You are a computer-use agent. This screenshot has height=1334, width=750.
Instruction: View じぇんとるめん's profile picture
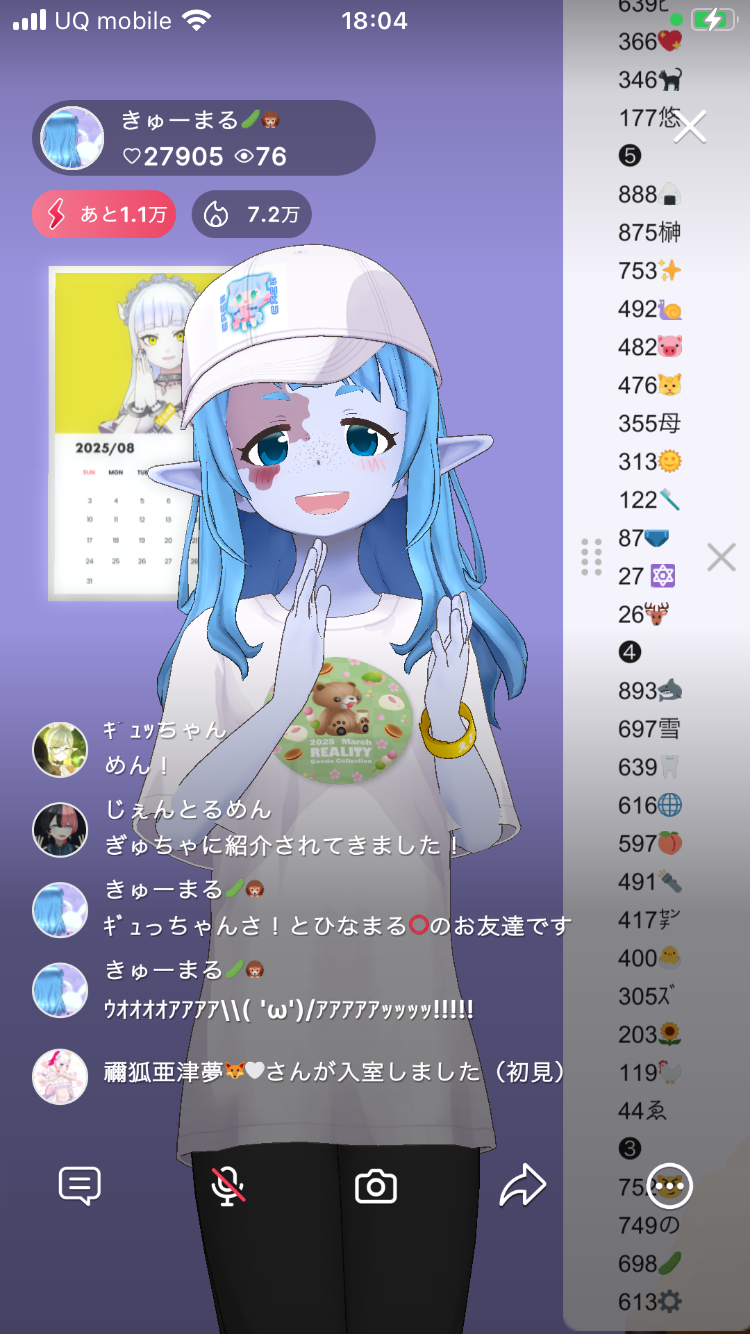point(60,829)
